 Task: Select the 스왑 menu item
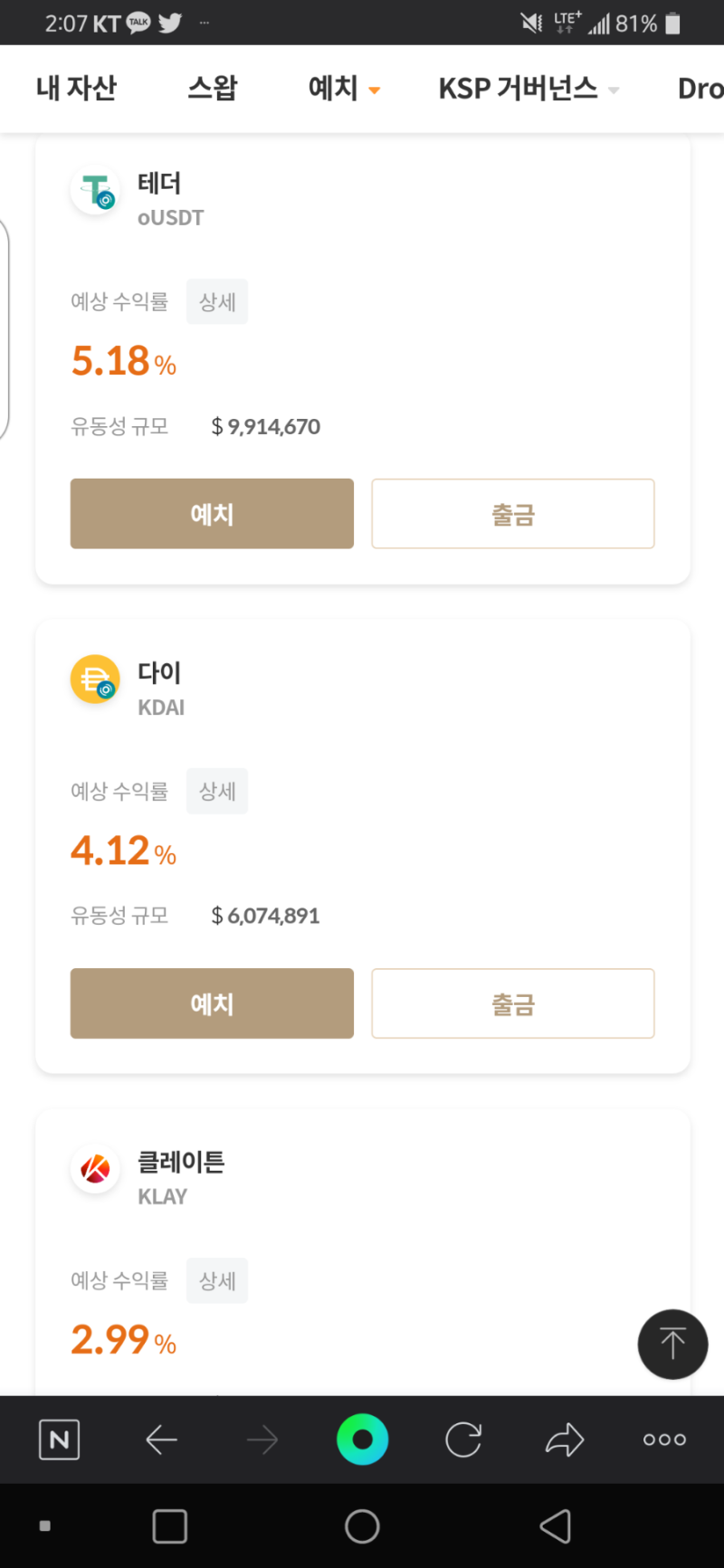point(213,88)
